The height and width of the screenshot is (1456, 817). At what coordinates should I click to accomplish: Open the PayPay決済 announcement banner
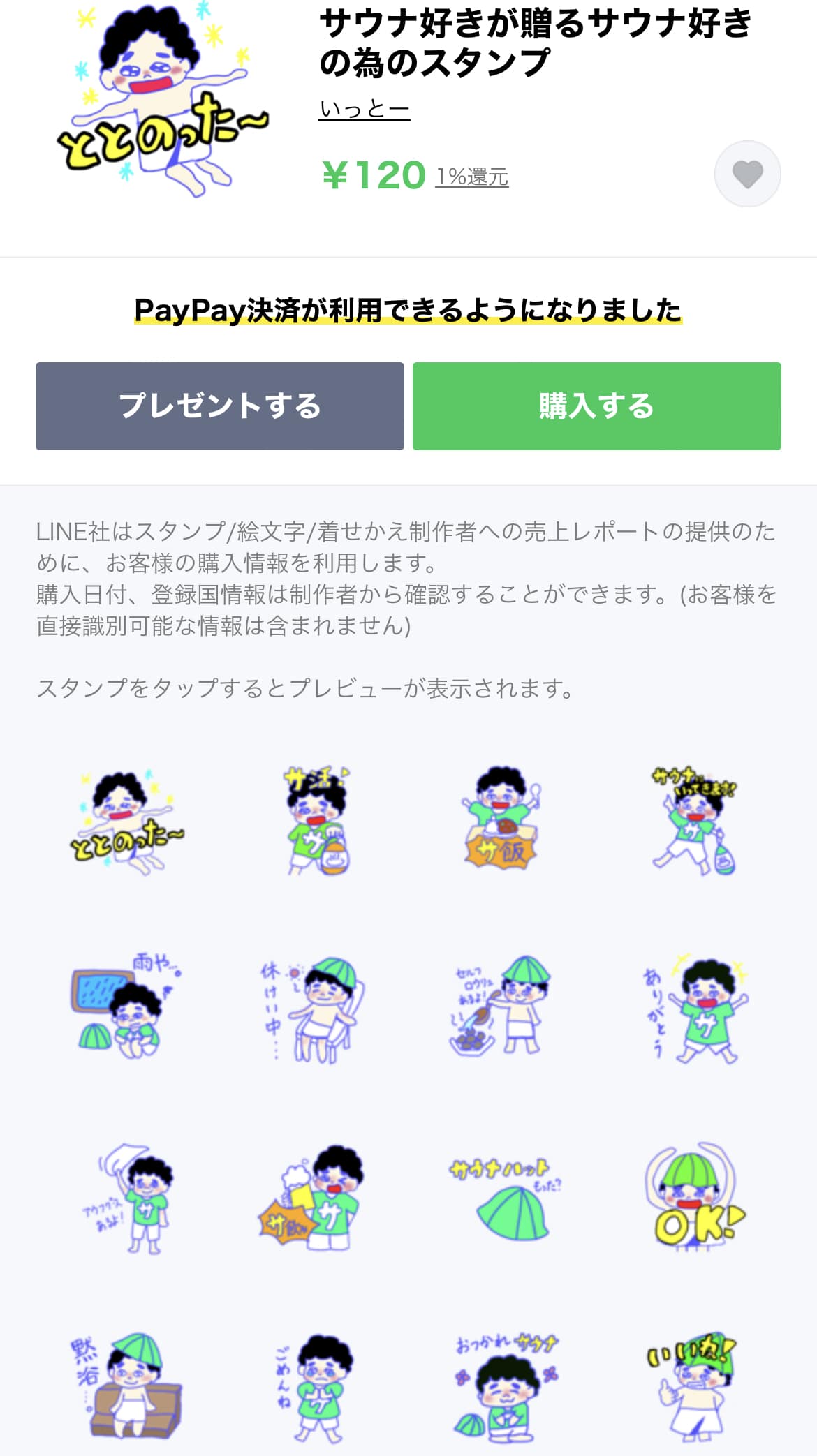[408, 311]
